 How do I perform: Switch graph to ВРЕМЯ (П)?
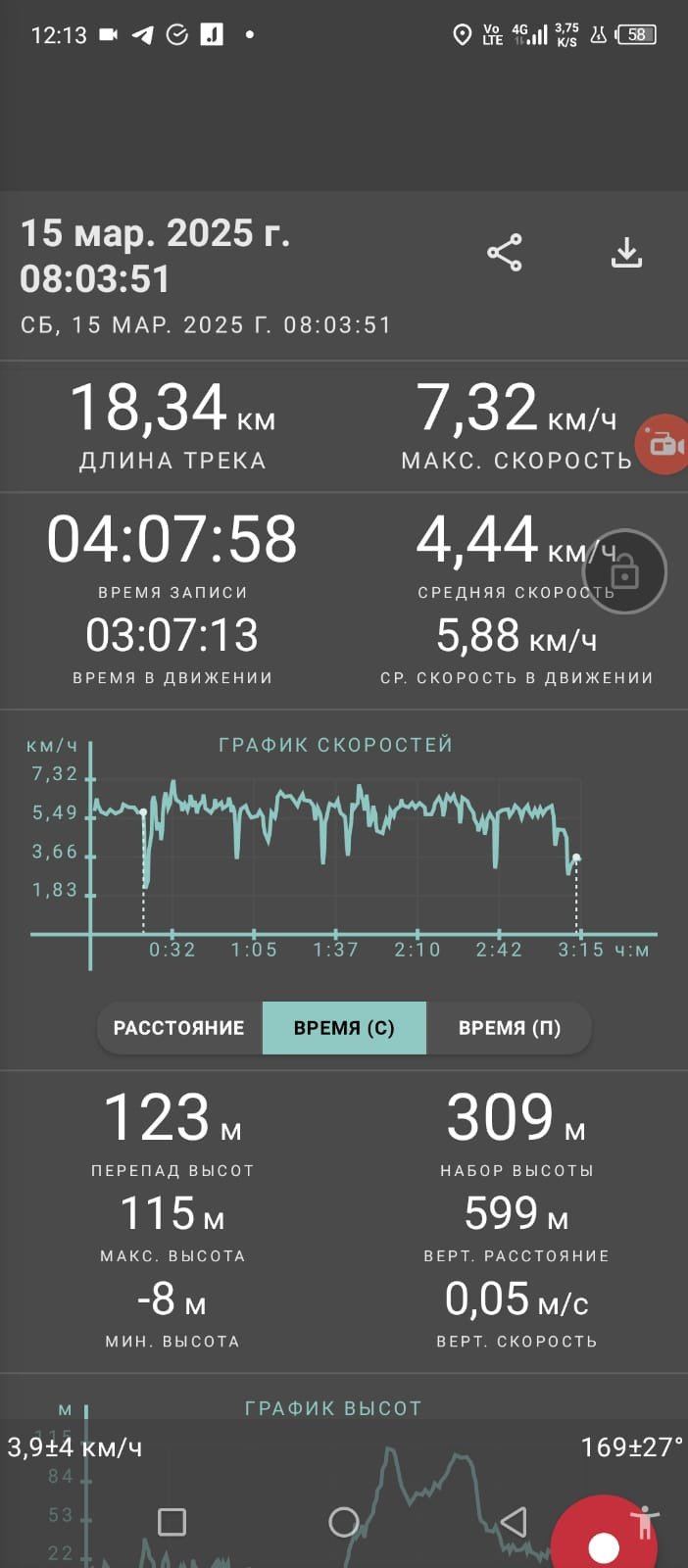[x=510, y=1028]
